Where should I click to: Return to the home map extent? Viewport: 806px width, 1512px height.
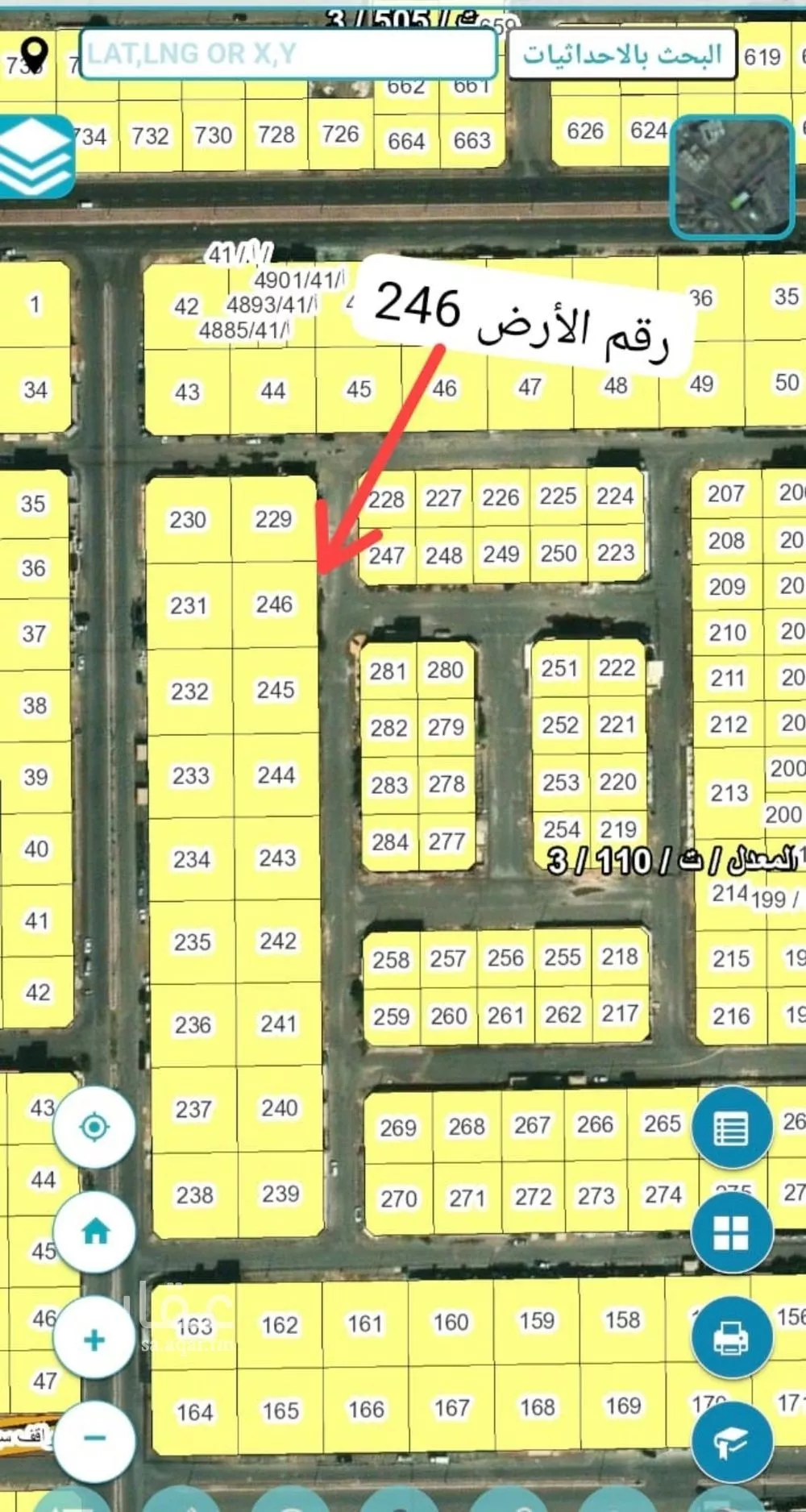pyautogui.click(x=94, y=1232)
